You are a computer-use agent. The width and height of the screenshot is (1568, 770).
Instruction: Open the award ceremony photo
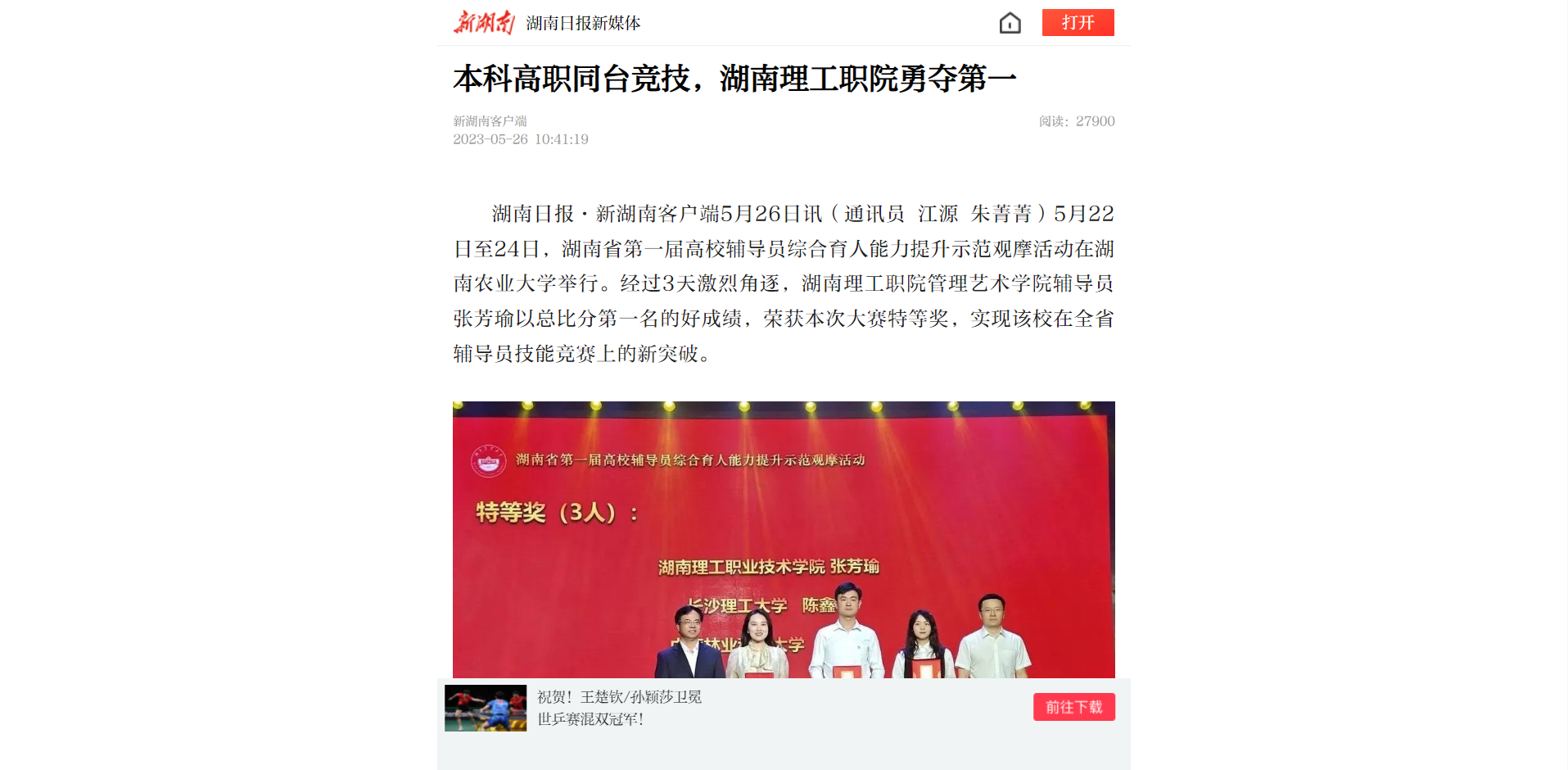pos(784,539)
